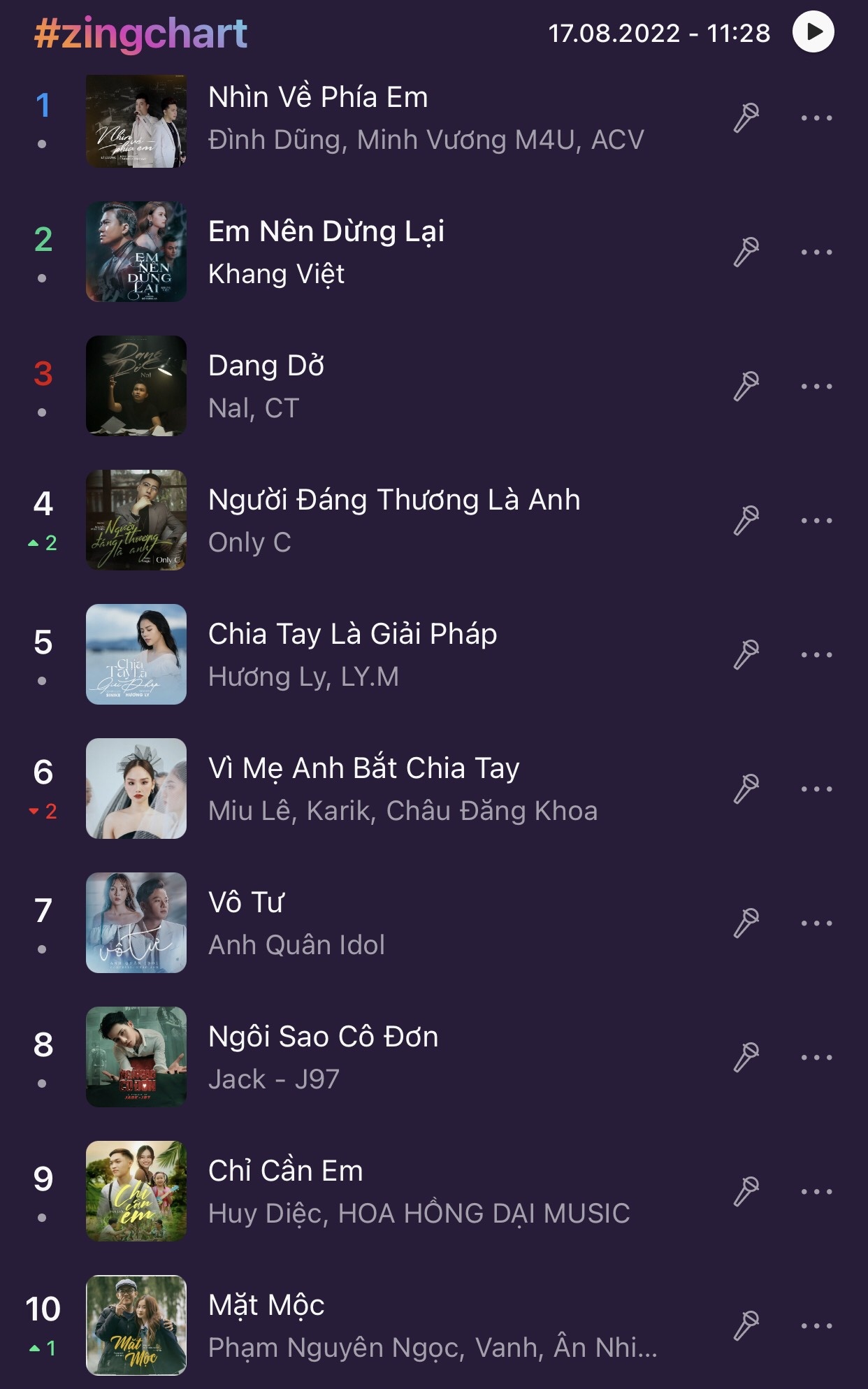
Task: Open more options for Mặt Mộc
Action: click(816, 1326)
